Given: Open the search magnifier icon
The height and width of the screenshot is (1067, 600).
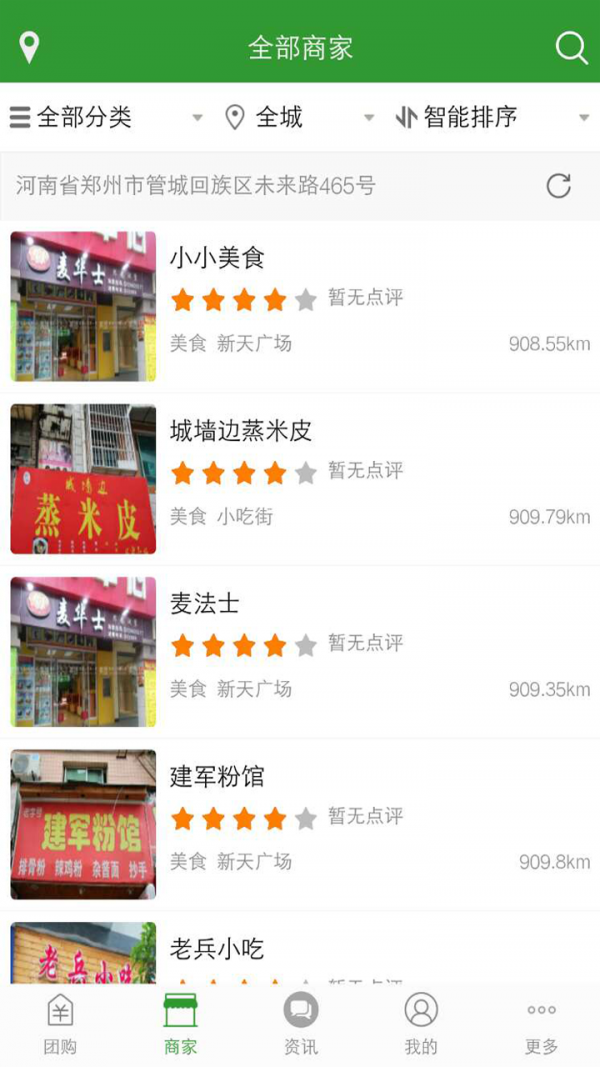Looking at the screenshot, I should click(x=571, y=47).
